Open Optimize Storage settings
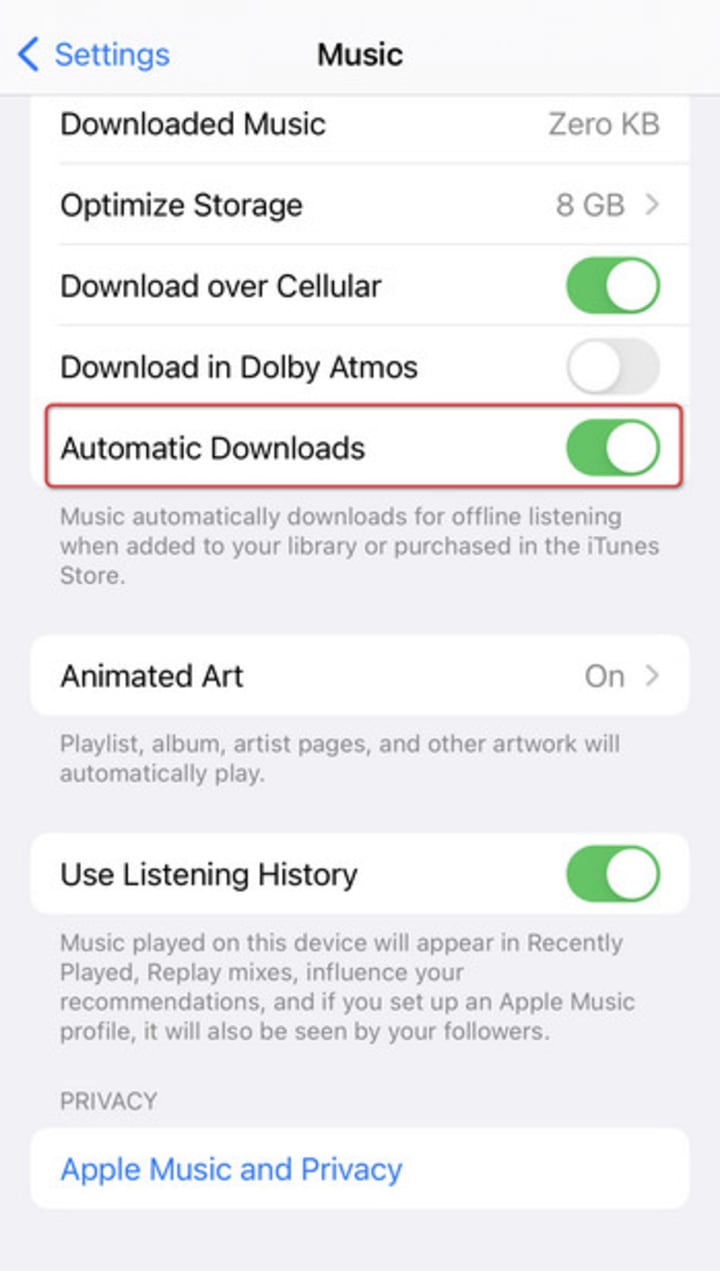Screen dimensions: 720x1271 [360, 205]
